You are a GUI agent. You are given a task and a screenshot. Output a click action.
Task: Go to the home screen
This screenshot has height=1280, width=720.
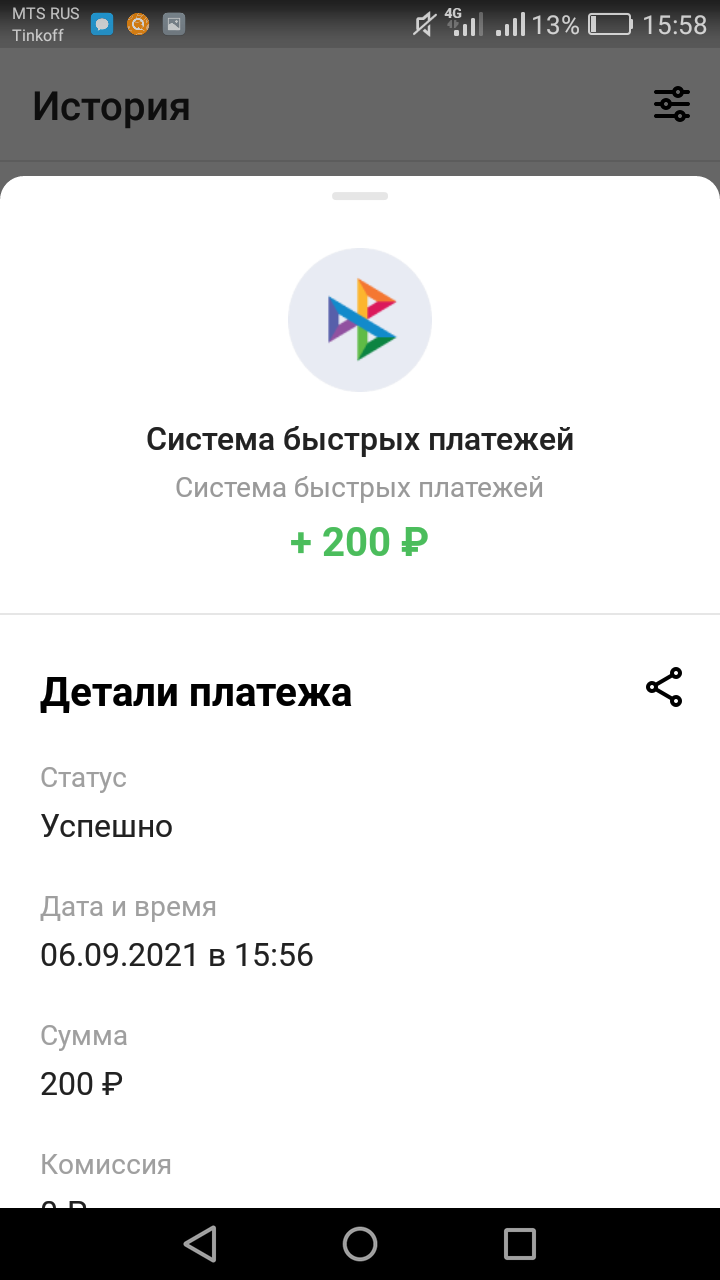(x=360, y=1244)
